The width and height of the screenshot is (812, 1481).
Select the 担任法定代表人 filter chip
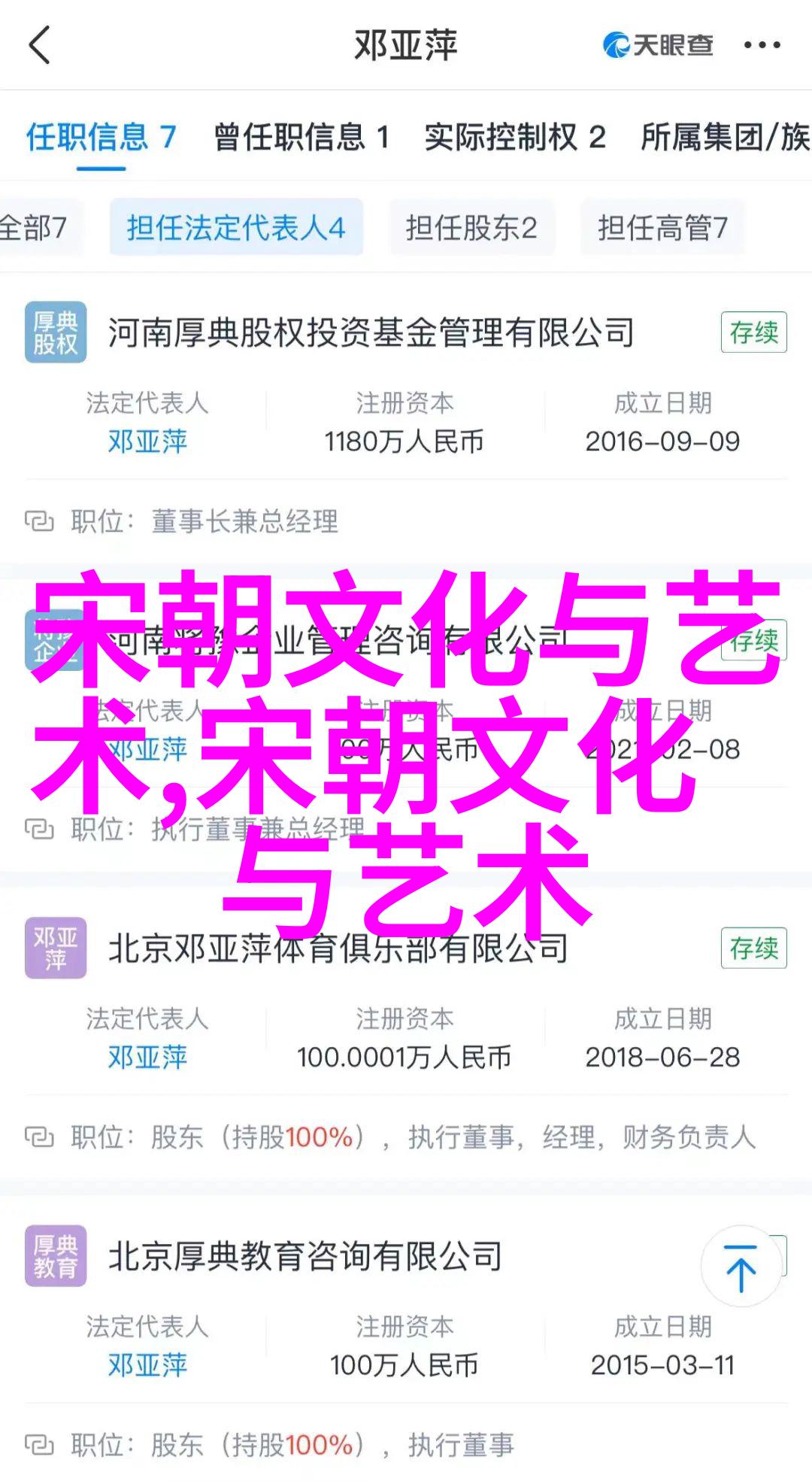point(235,228)
